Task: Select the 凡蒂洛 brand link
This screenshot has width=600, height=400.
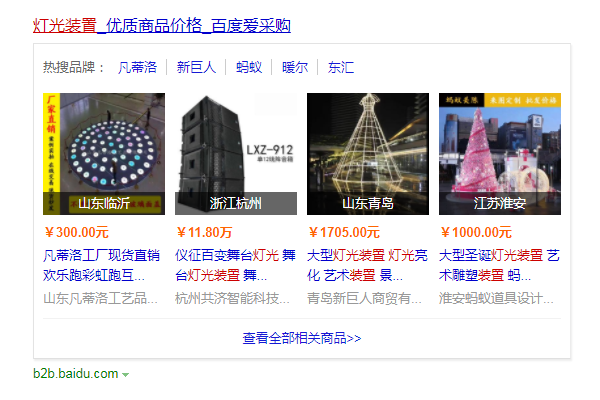Action: (x=137, y=68)
